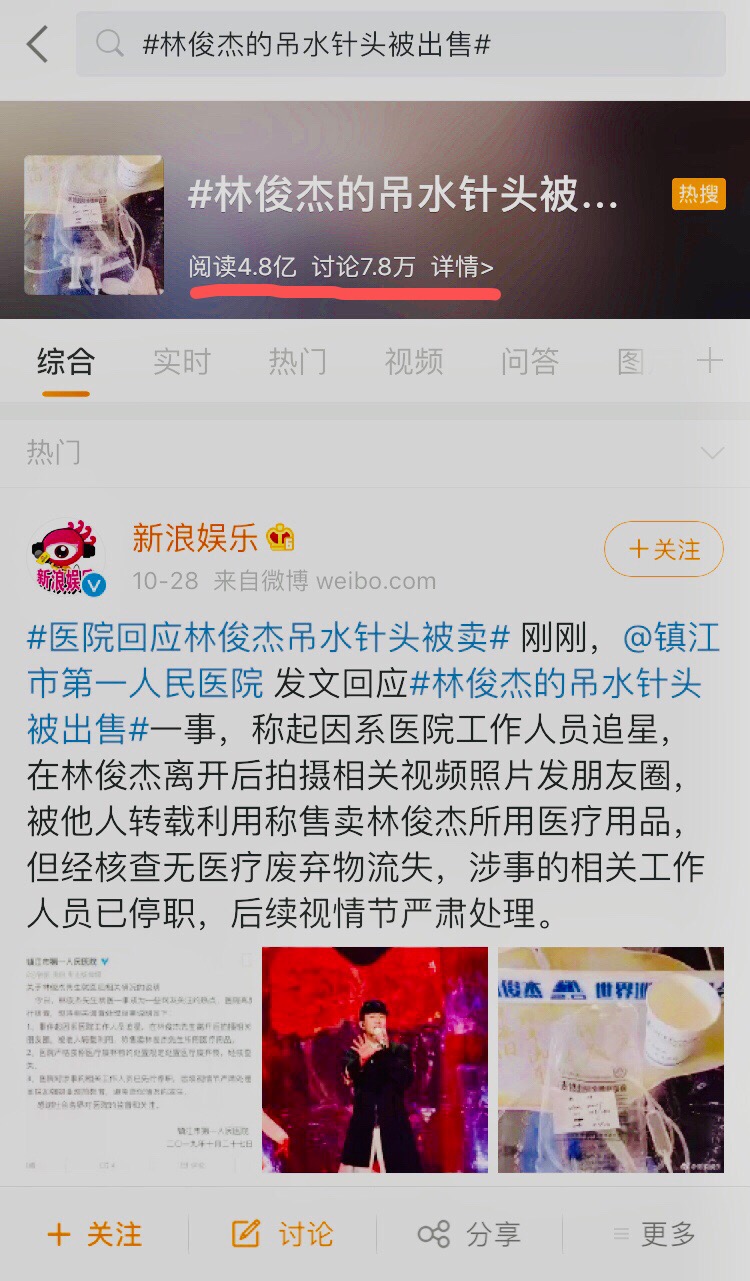Share this topic via 分享

coord(469,1234)
